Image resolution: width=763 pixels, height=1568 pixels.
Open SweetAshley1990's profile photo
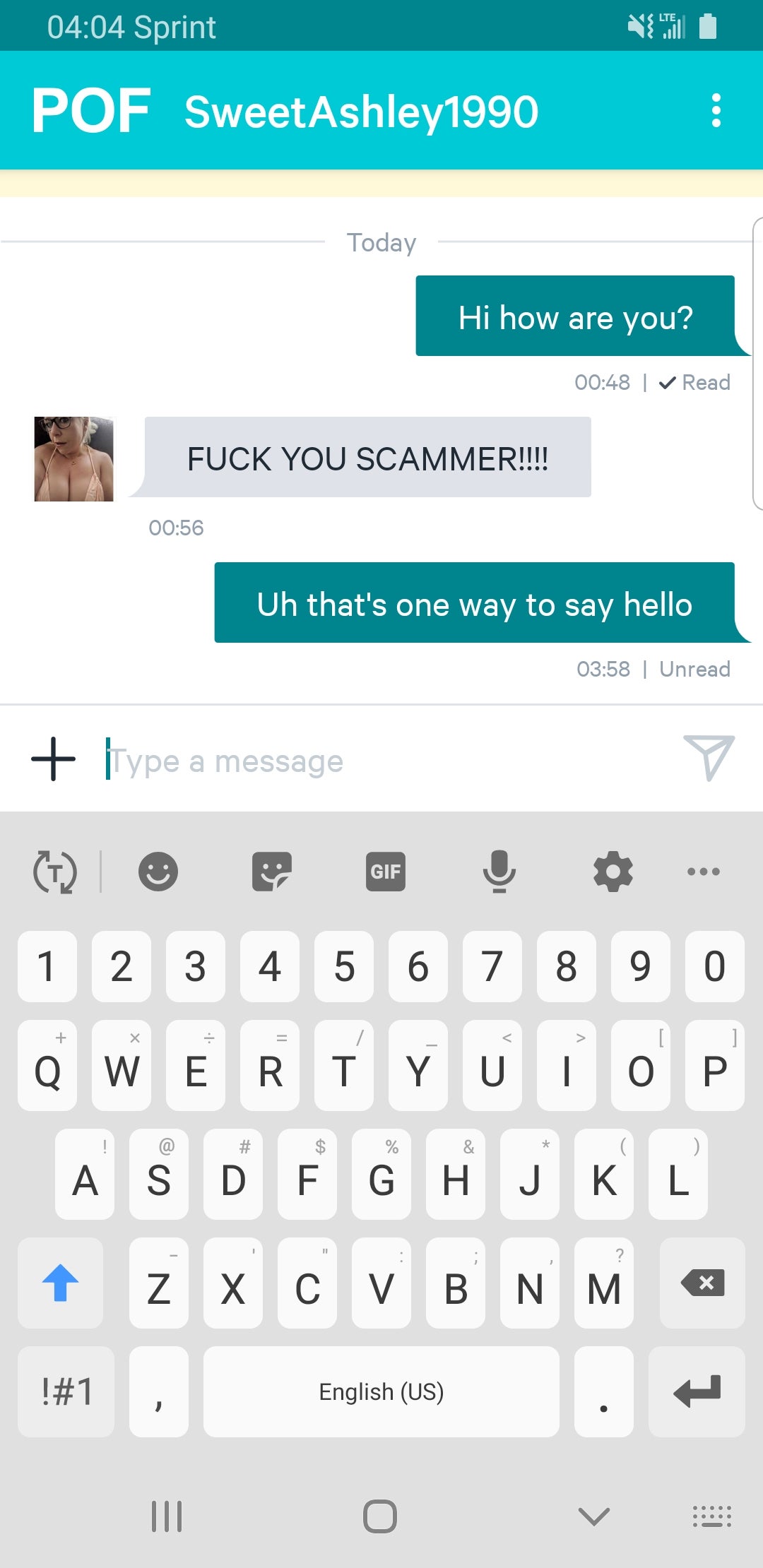[x=74, y=459]
